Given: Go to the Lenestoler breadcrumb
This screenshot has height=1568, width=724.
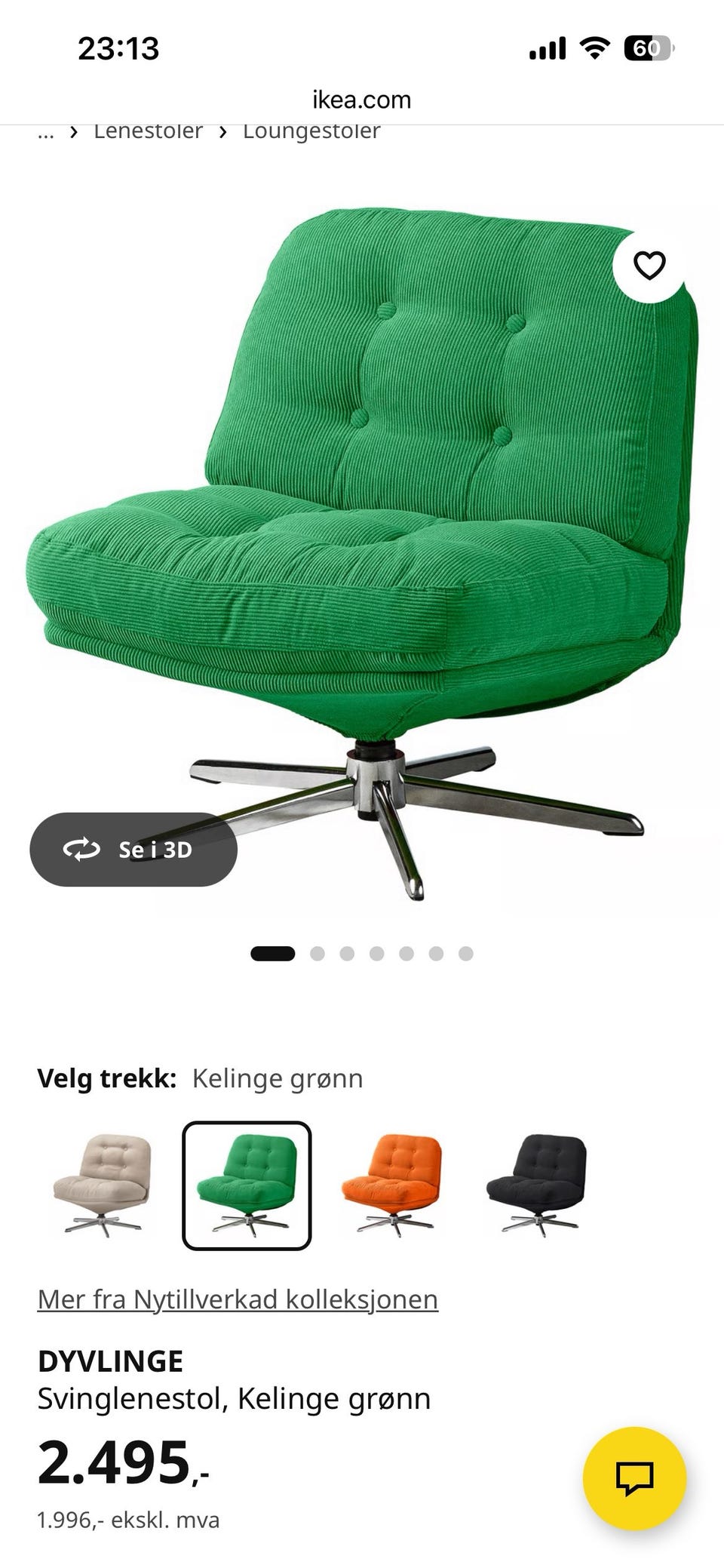Looking at the screenshot, I should (148, 131).
